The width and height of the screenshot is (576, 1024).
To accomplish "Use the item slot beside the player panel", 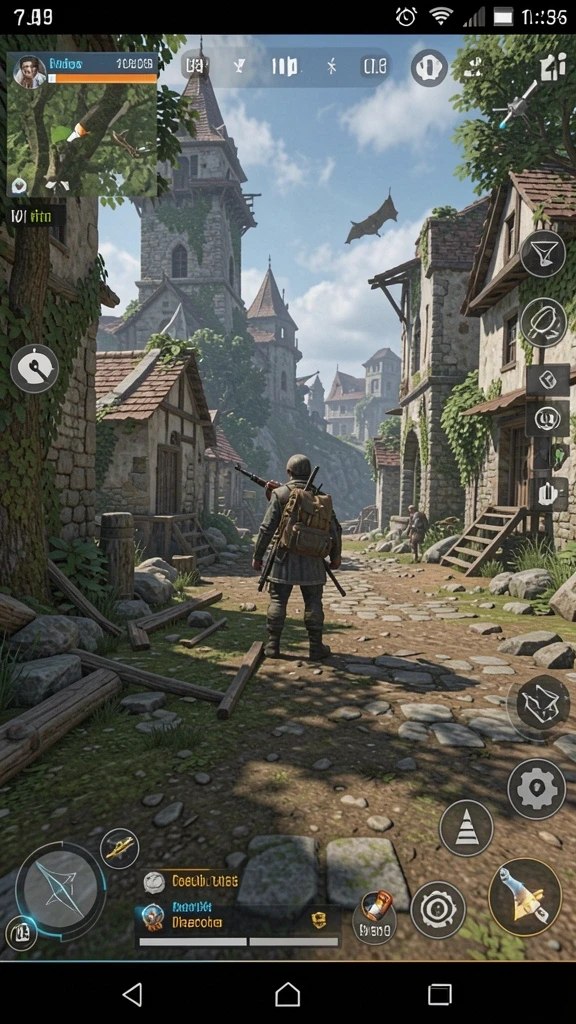I will point(374,915).
